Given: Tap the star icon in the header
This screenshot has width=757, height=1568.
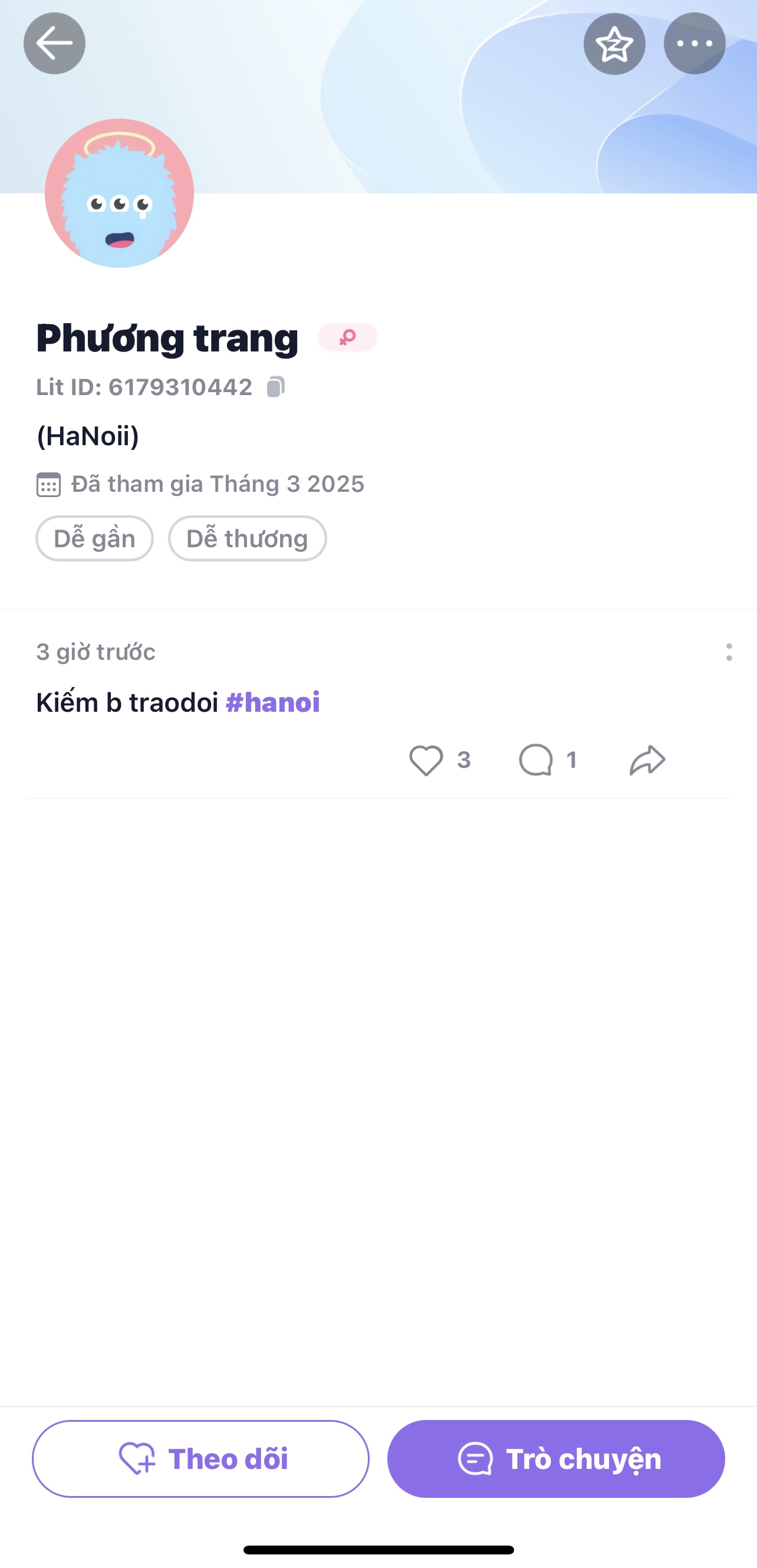Looking at the screenshot, I should 614,44.
